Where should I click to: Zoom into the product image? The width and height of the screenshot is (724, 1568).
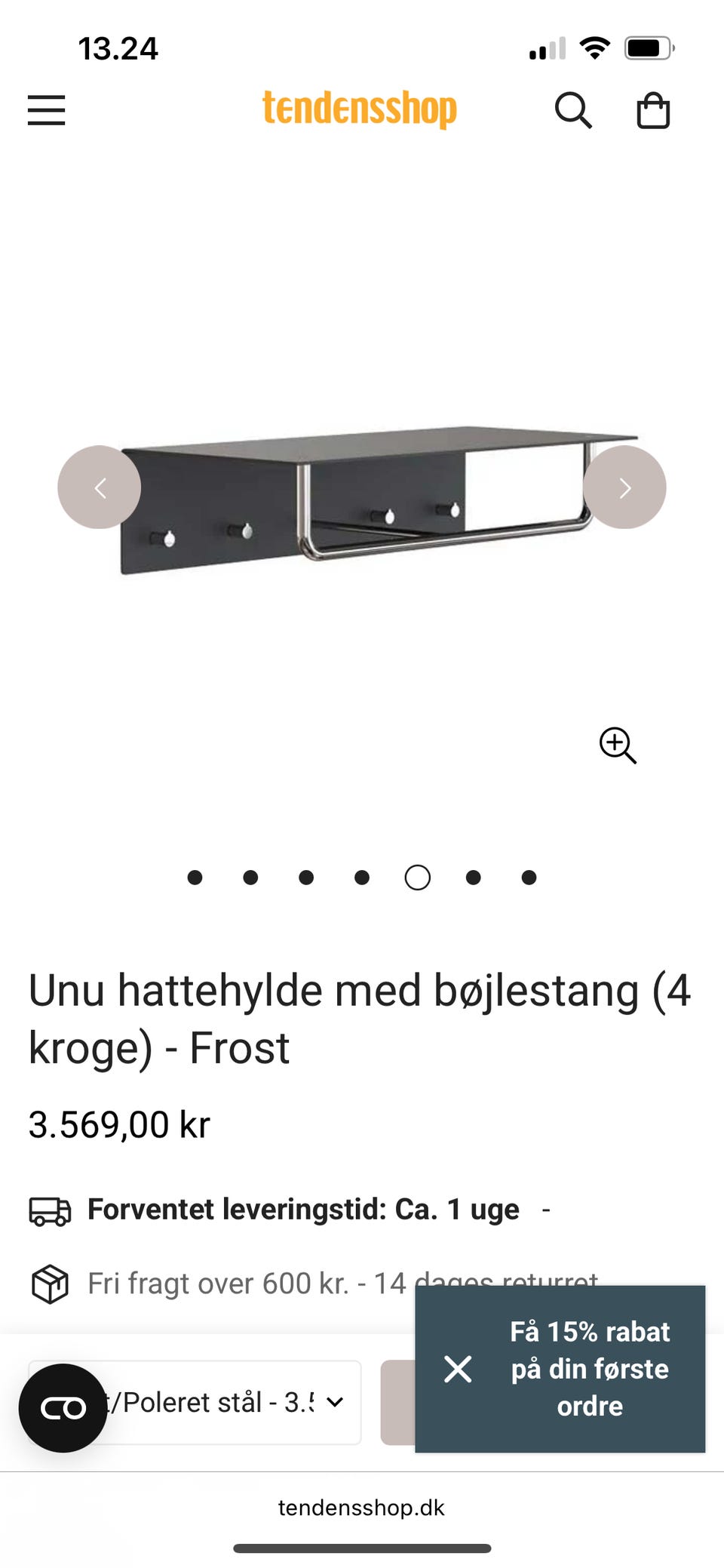coord(618,746)
